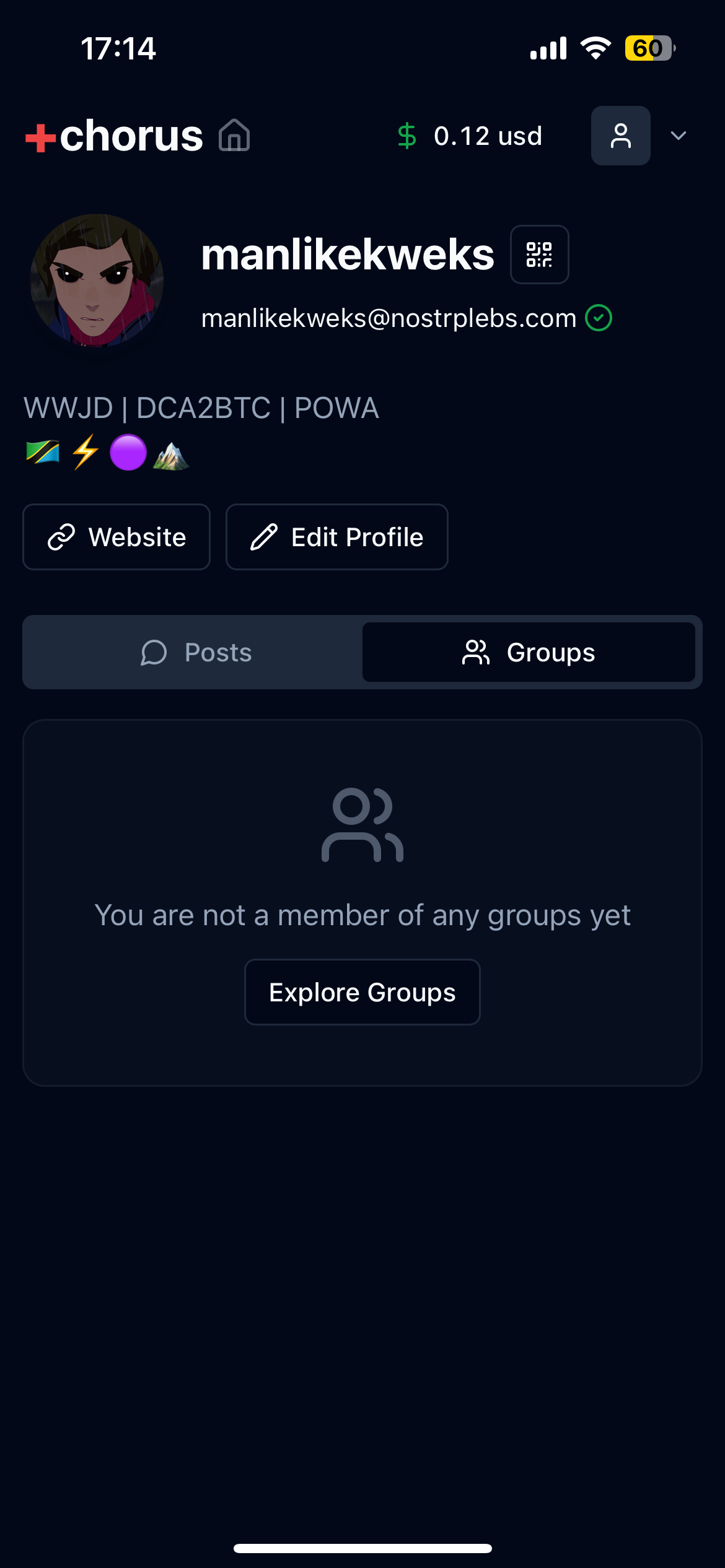Open the 0.12 usd wallet balance
The image size is (725, 1568).
(x=470, y=136)
